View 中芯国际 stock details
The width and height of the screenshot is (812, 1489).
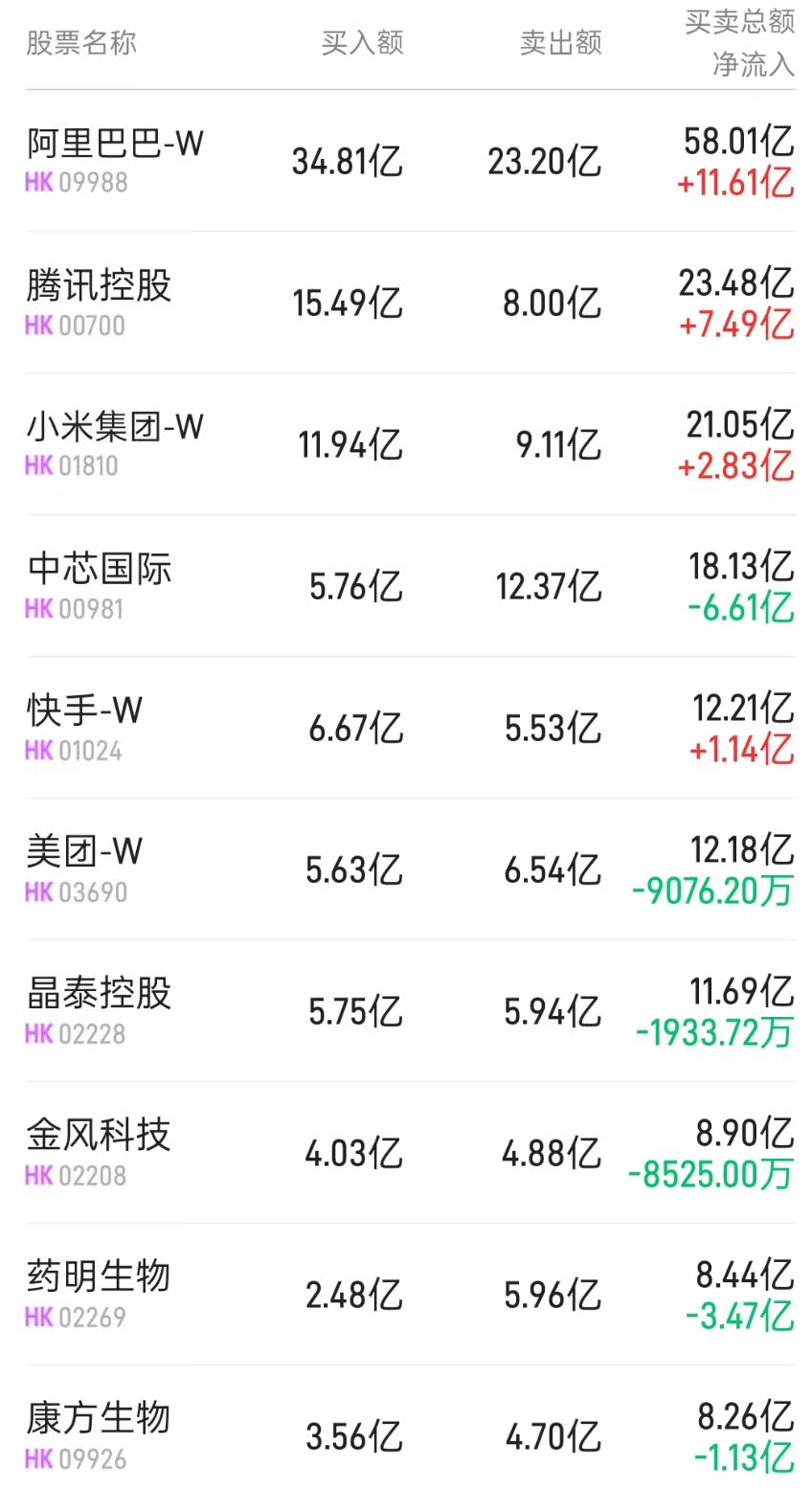click(98, 570)
